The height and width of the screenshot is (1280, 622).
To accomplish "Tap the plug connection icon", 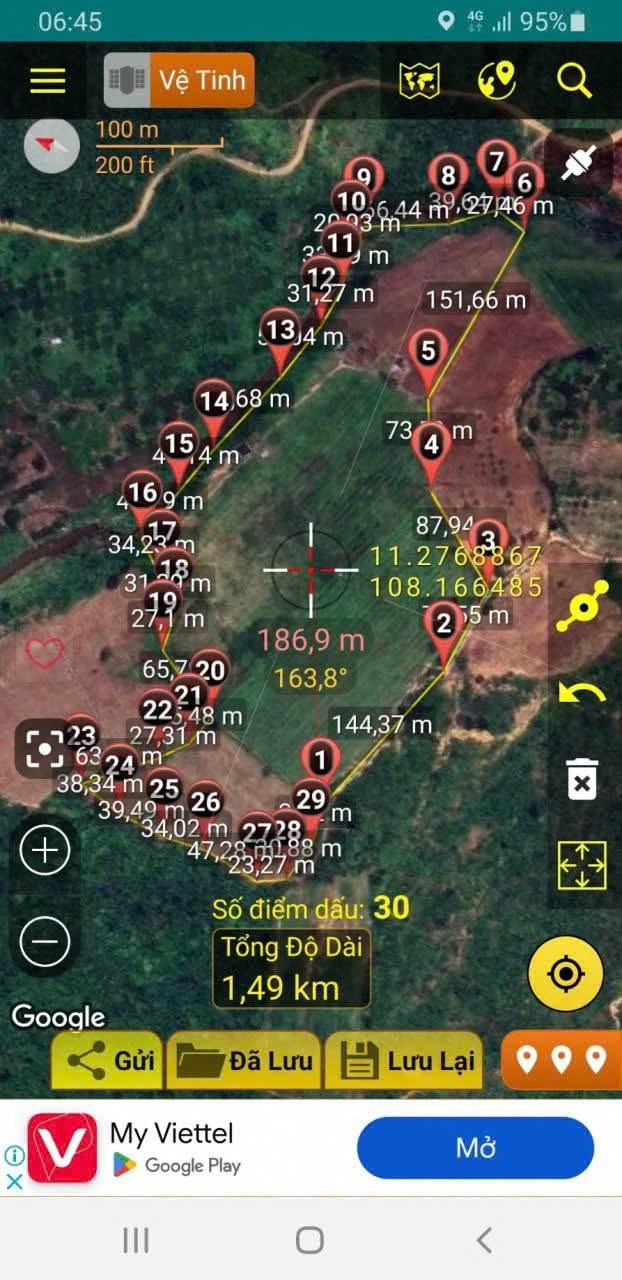I will point(580,162).
